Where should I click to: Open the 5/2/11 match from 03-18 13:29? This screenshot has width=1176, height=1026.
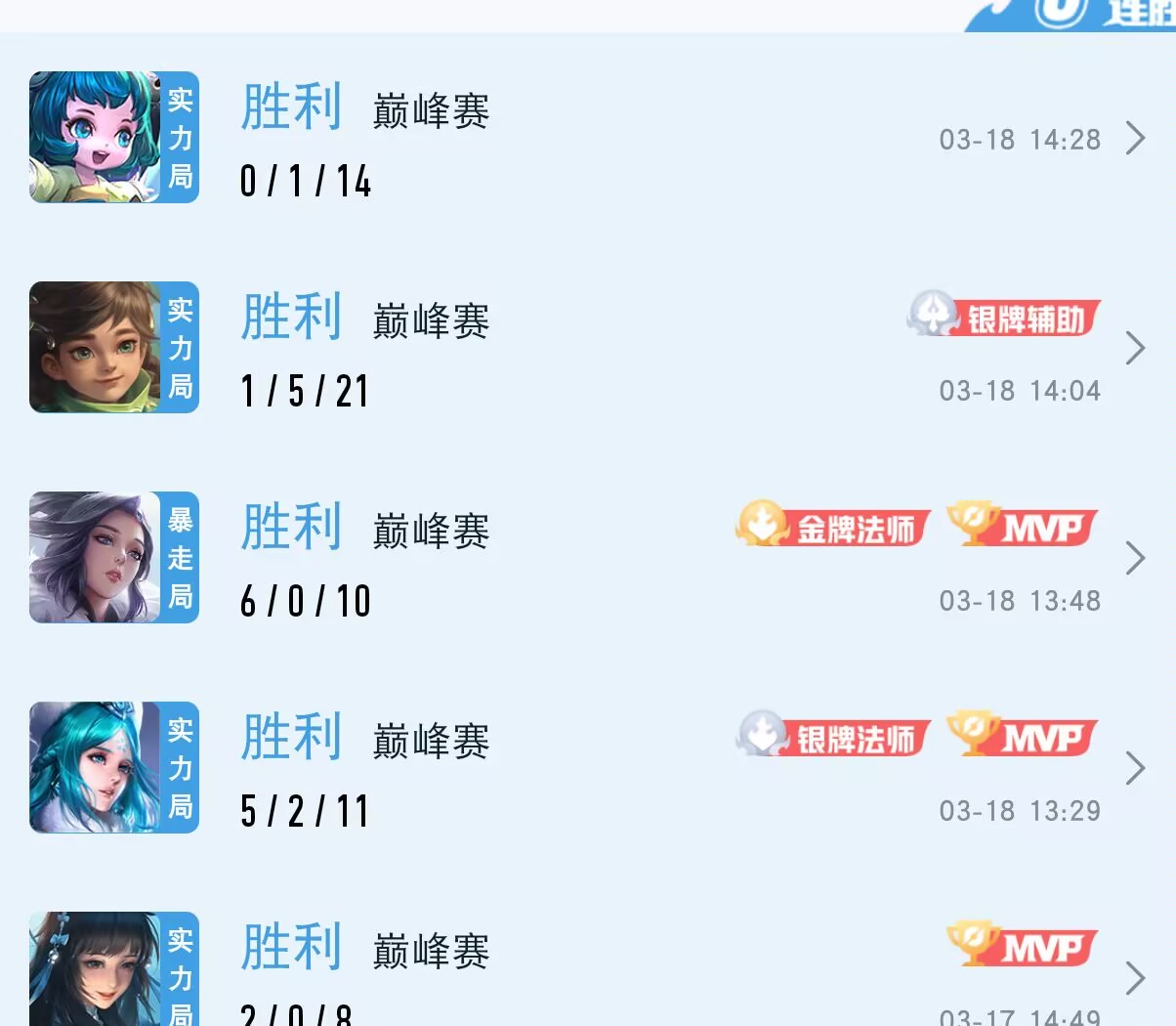[1134, 768]
